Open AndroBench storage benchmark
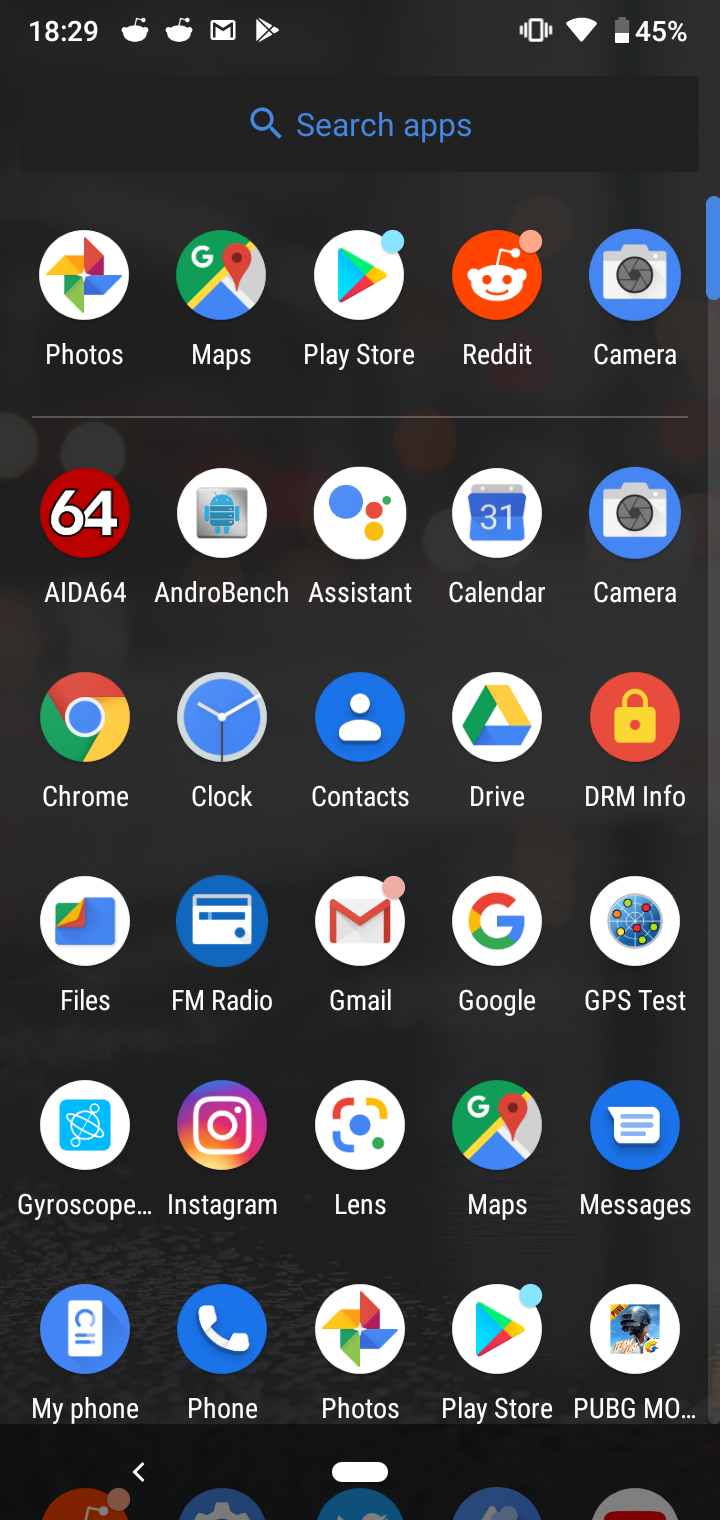The width and height of the screenshot is (720, 1520). point(221,513)
